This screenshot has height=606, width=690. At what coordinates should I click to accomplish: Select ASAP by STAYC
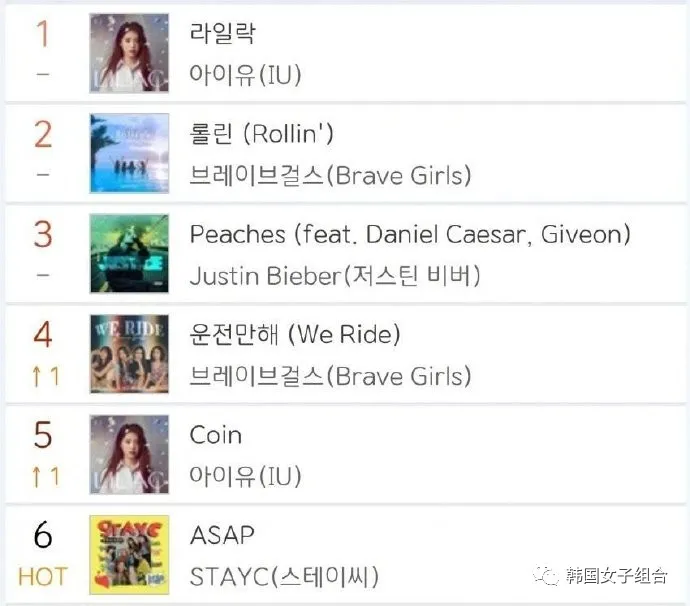click(x=222, y=535)
